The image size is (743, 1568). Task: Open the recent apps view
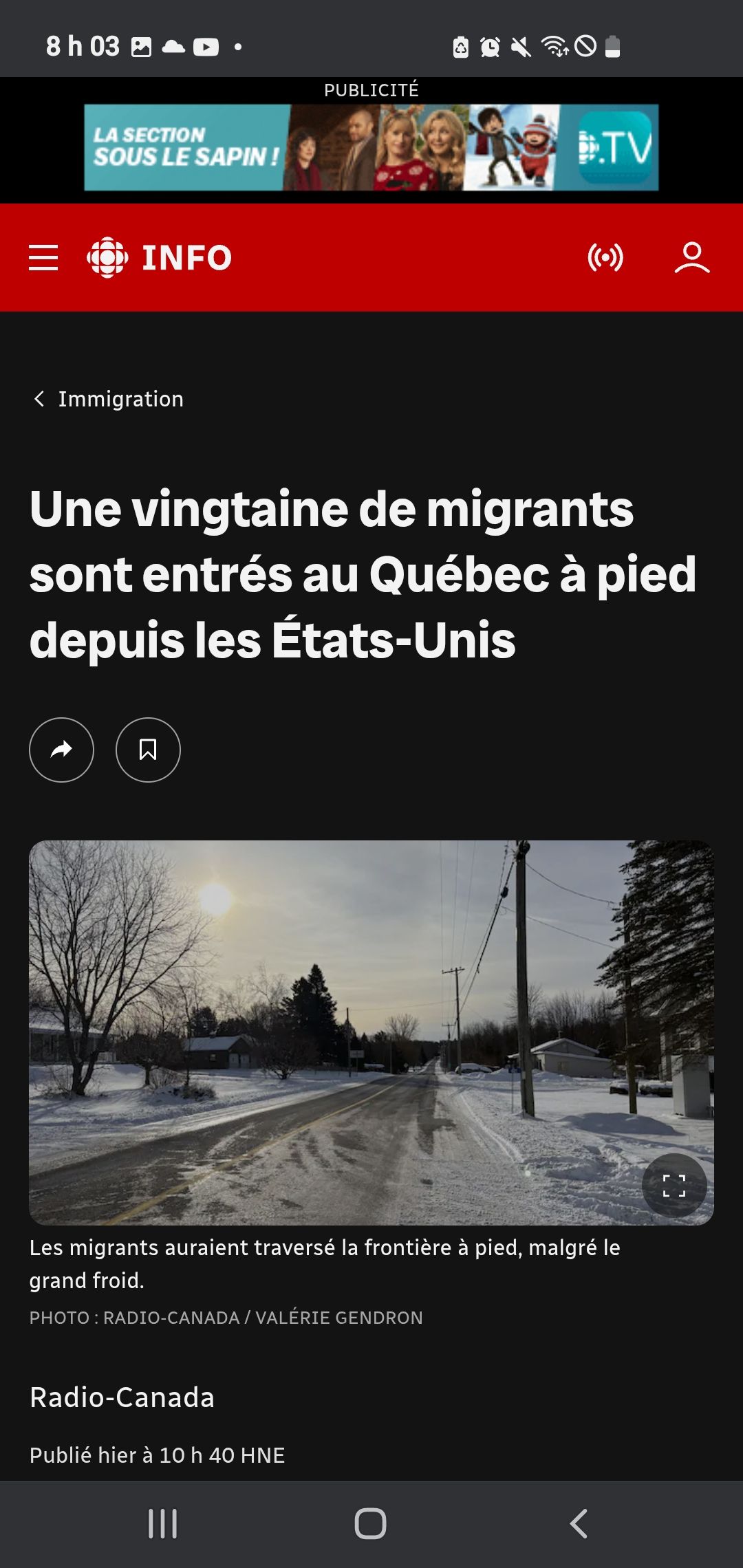click(x=163, y=1524)
